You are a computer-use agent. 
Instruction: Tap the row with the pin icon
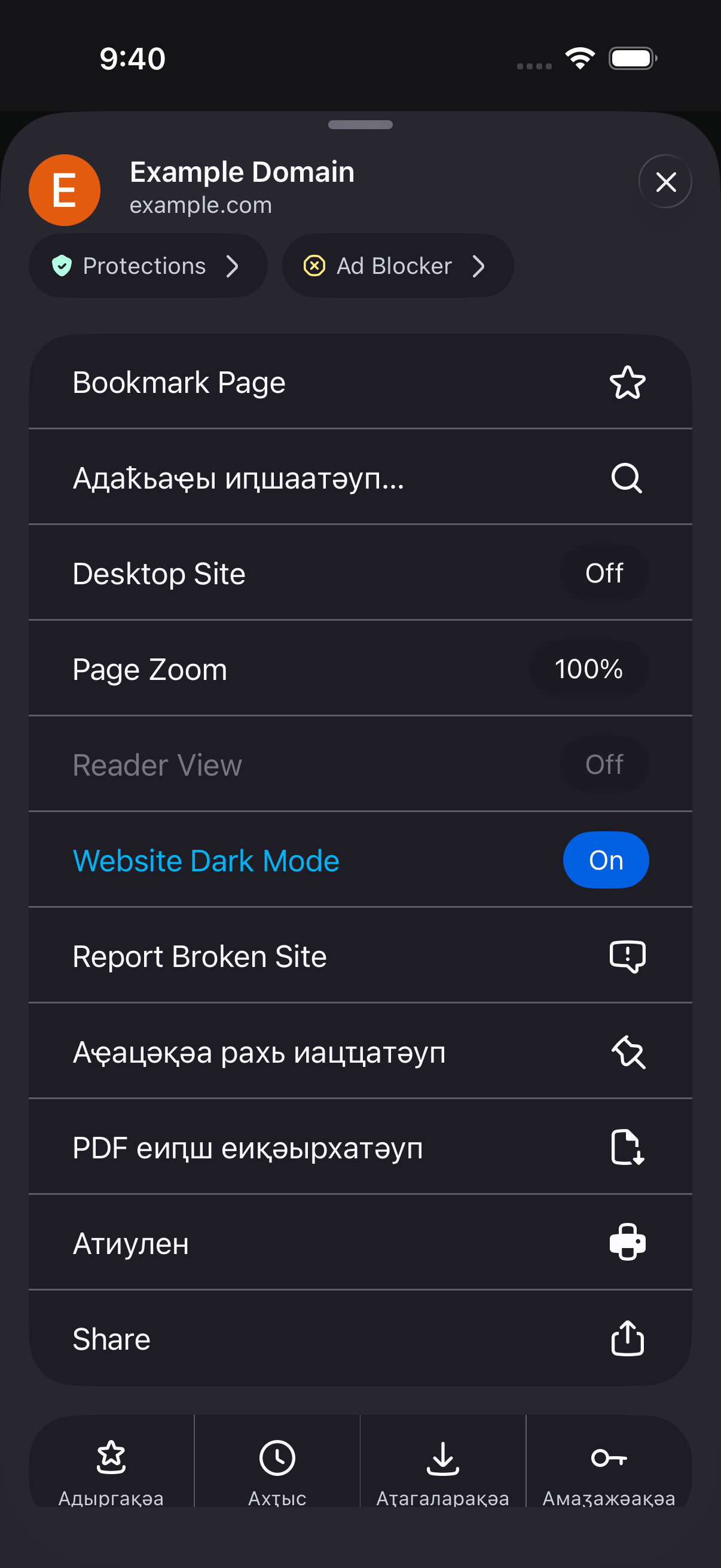pyautogui.click(x=360, y=1052)
